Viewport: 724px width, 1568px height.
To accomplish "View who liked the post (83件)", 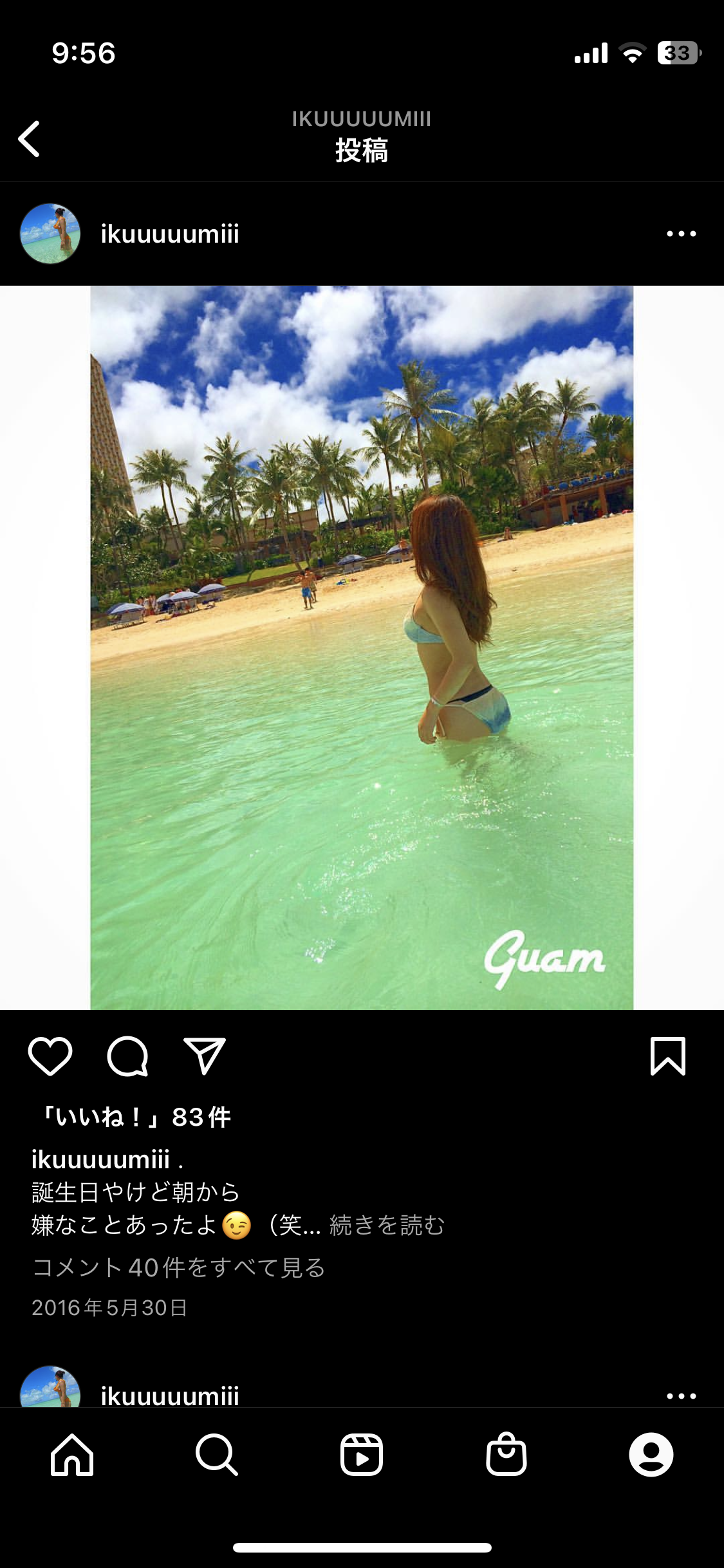I will click(136, 1117).
